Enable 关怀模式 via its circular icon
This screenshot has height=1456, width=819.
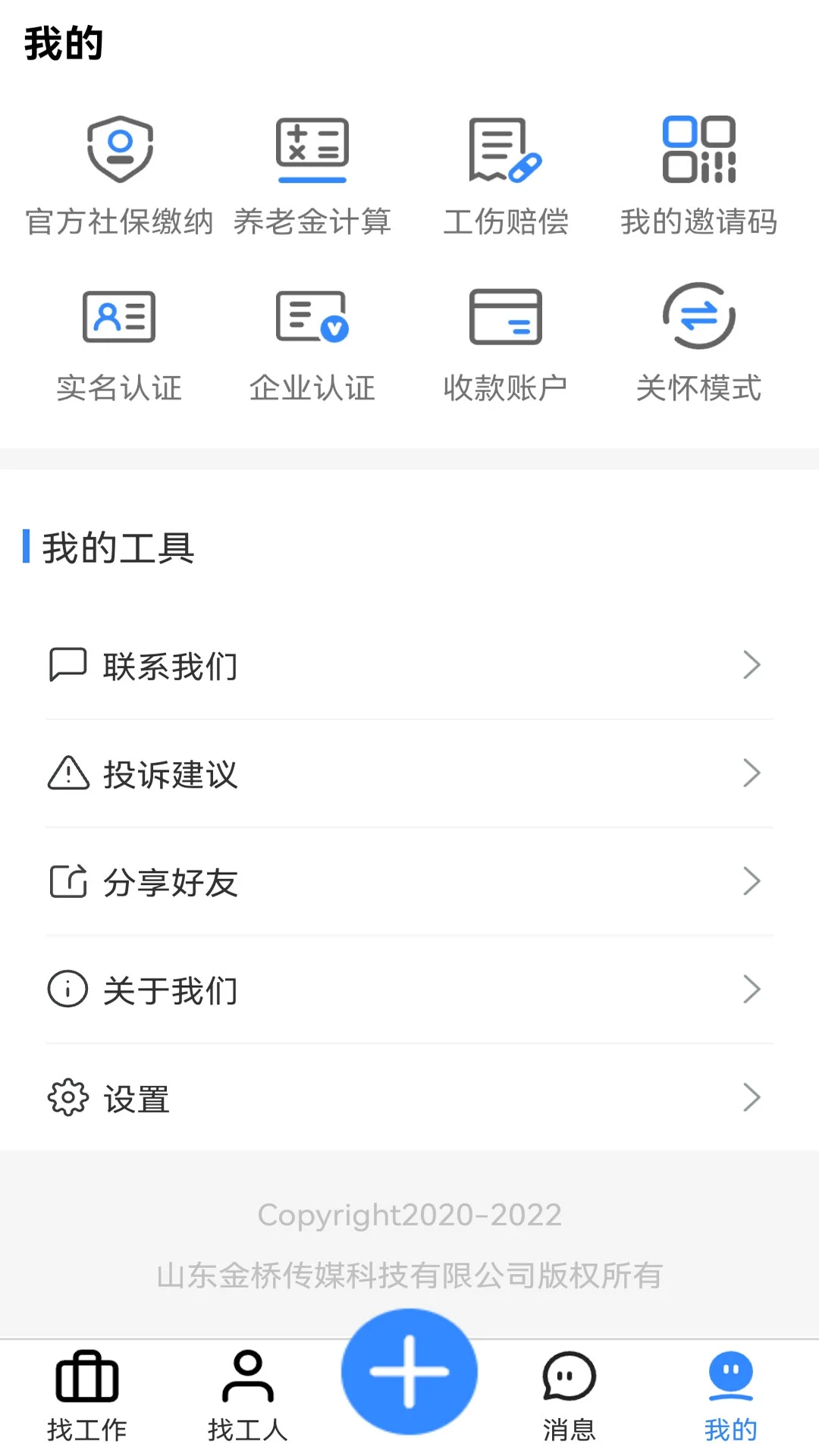pos(698,318)
